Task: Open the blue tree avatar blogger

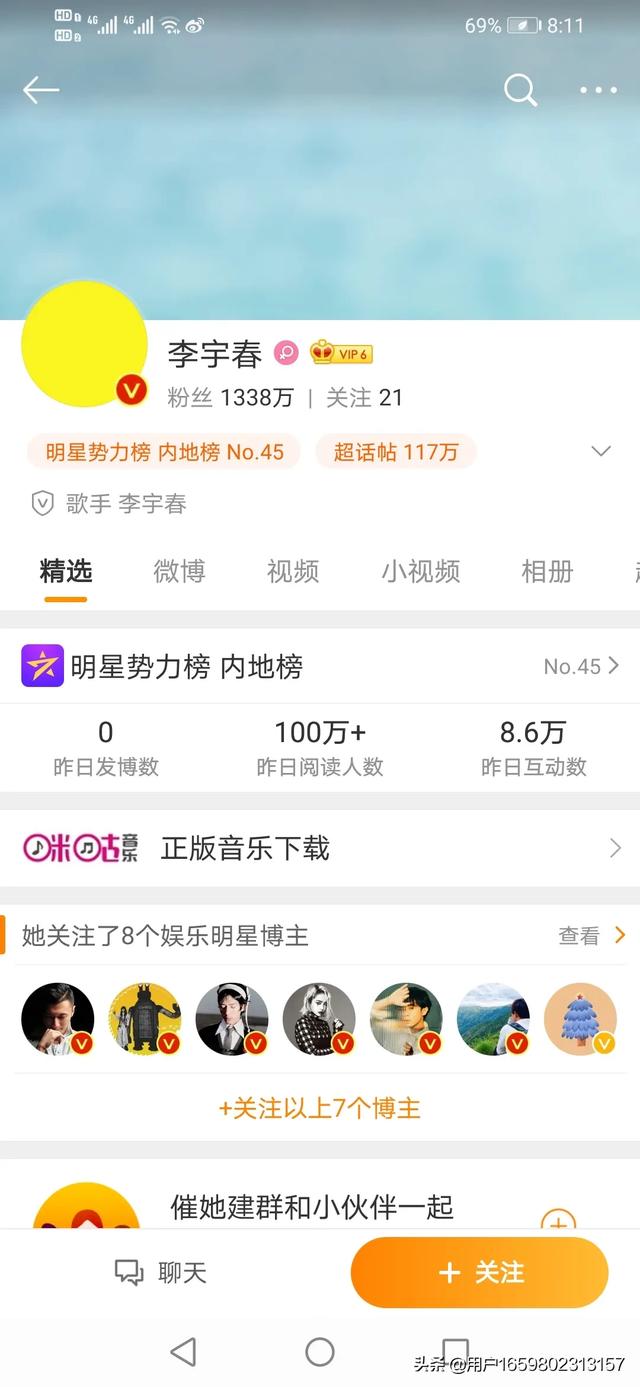Action: [580, 1019]
